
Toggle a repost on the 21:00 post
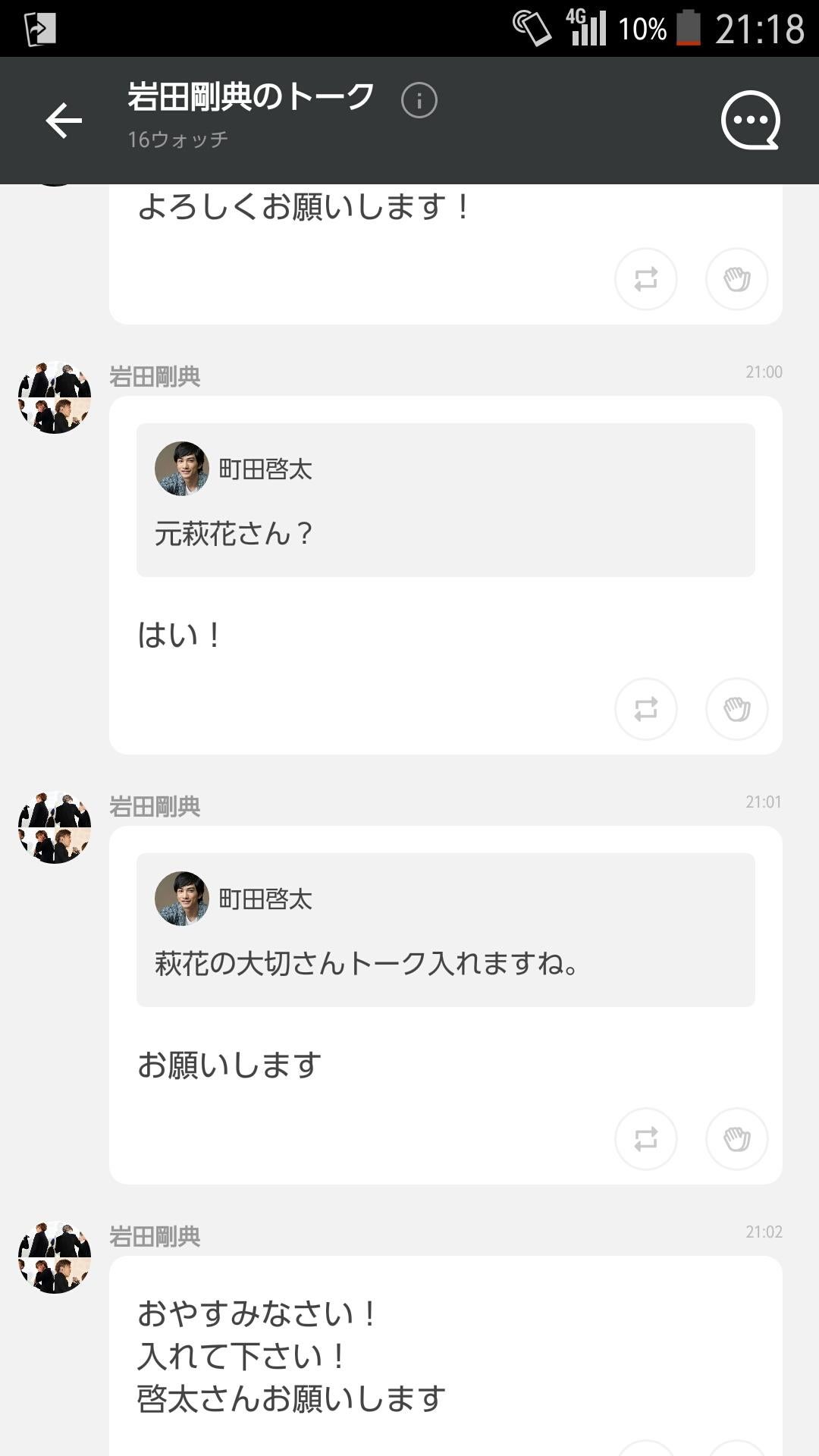point(645,709)
